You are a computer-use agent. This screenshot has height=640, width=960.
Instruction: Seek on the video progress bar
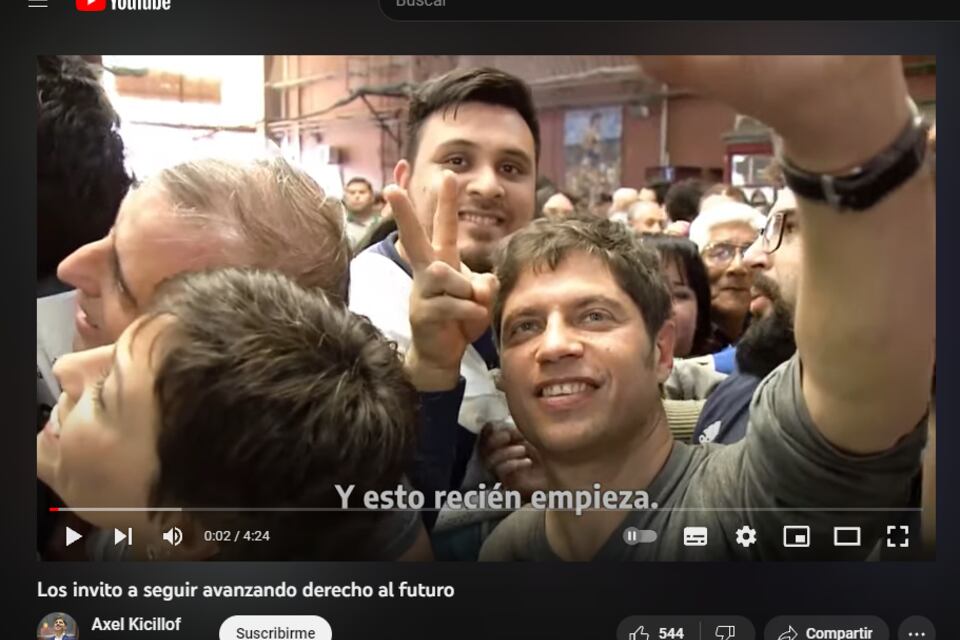(480, 509)
